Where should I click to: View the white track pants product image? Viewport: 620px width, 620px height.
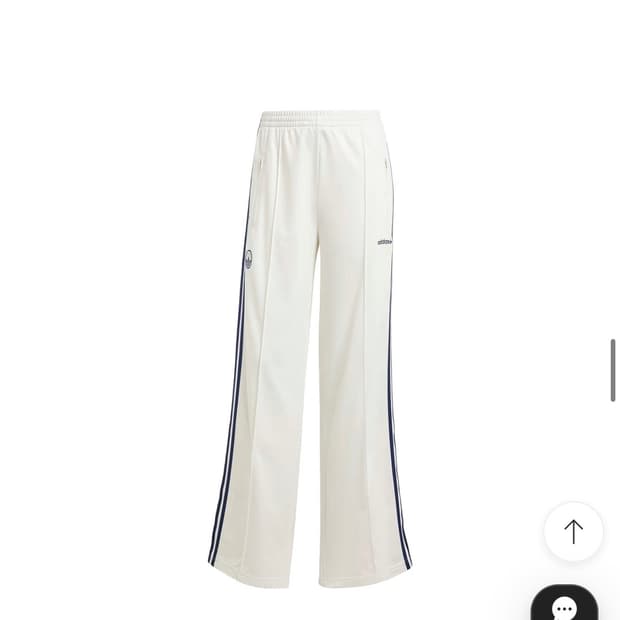click(310, 345)
